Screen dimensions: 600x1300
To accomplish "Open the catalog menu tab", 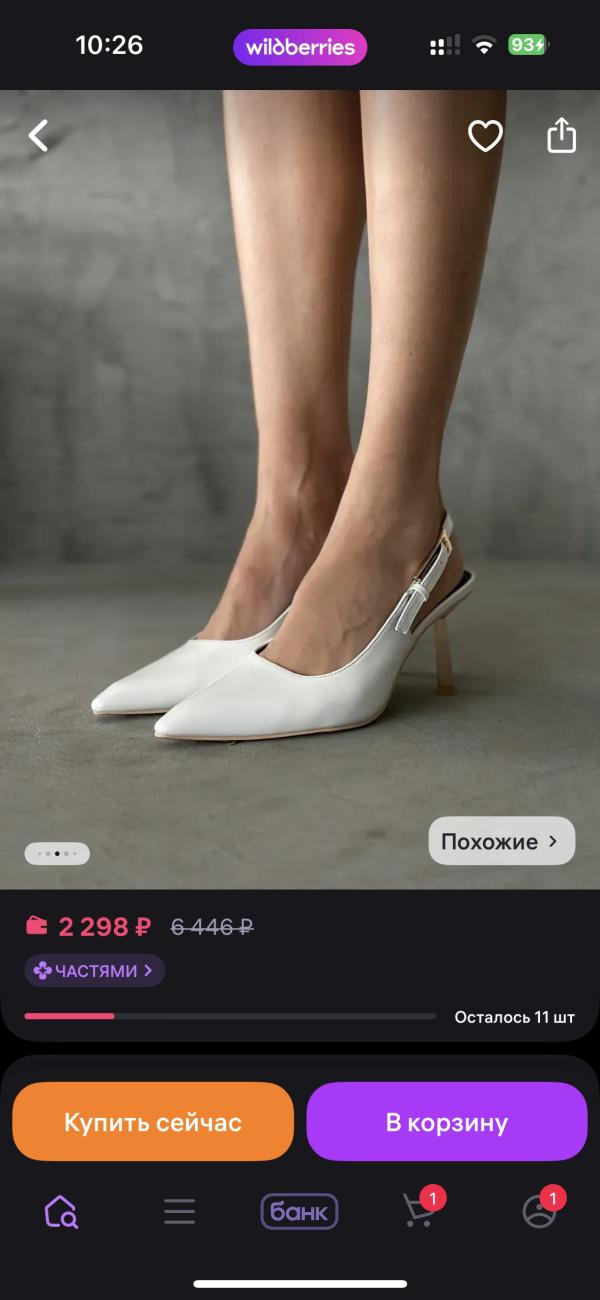I will click(180, 1212).
